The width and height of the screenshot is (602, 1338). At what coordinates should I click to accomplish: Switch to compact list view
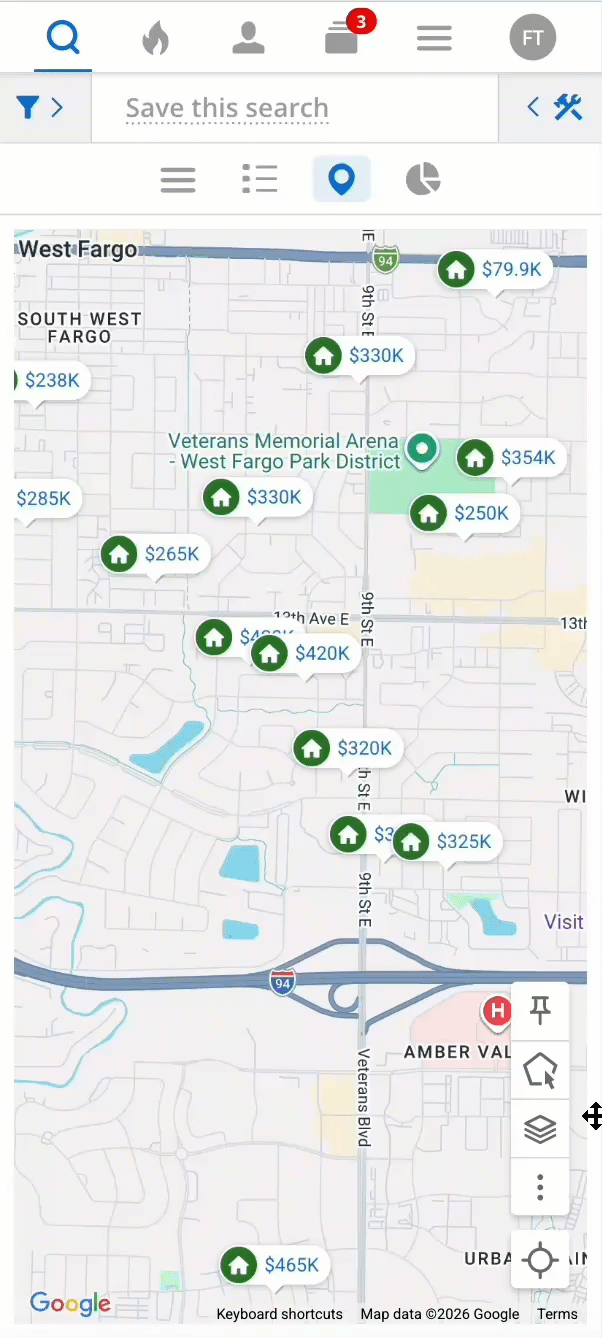pos(178,180)
